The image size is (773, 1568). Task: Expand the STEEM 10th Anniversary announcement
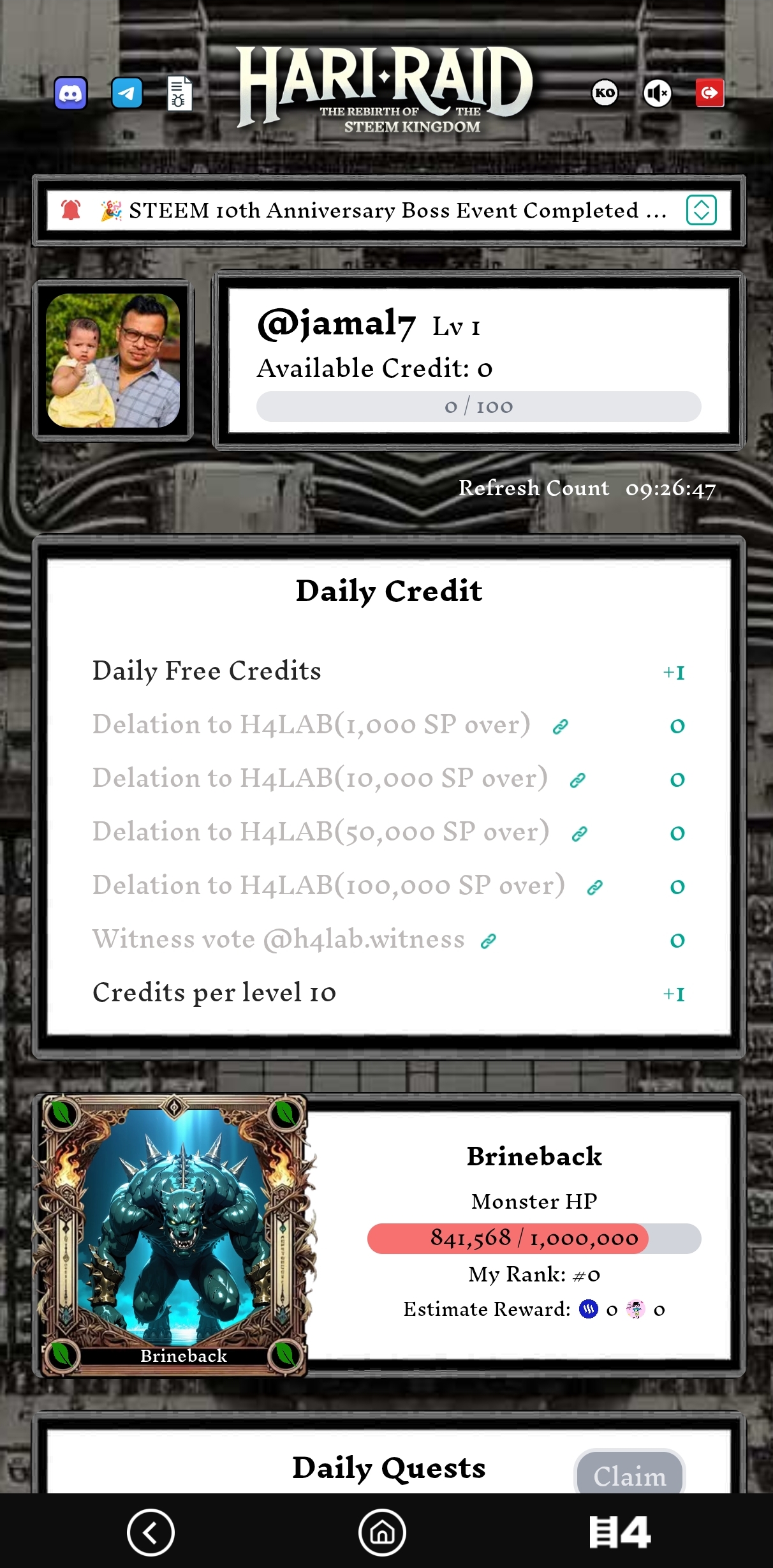tap(701, 210)
